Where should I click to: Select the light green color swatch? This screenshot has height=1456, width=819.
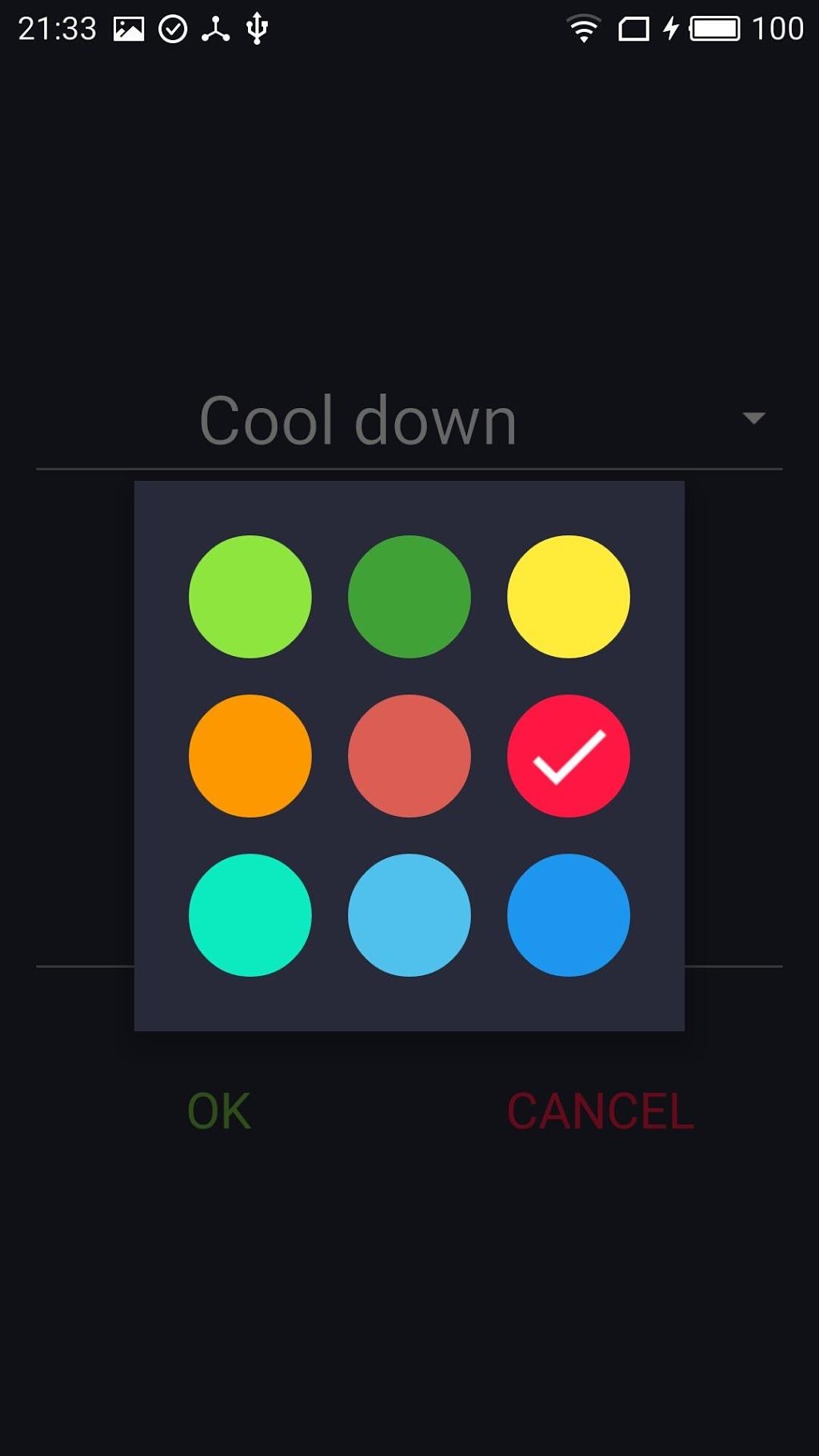click(x=250, y=597)
